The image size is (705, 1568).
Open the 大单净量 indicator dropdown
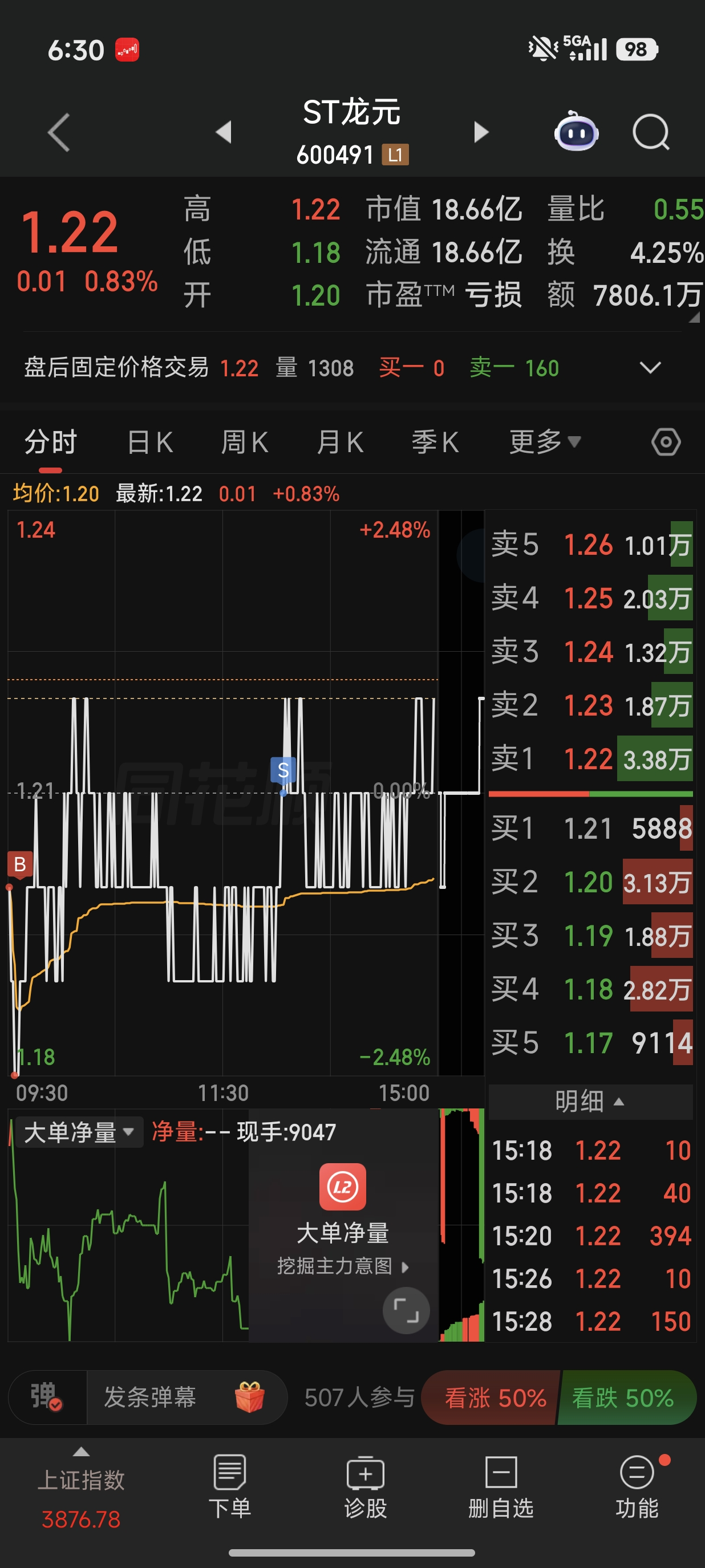[x=79, y=1133]
